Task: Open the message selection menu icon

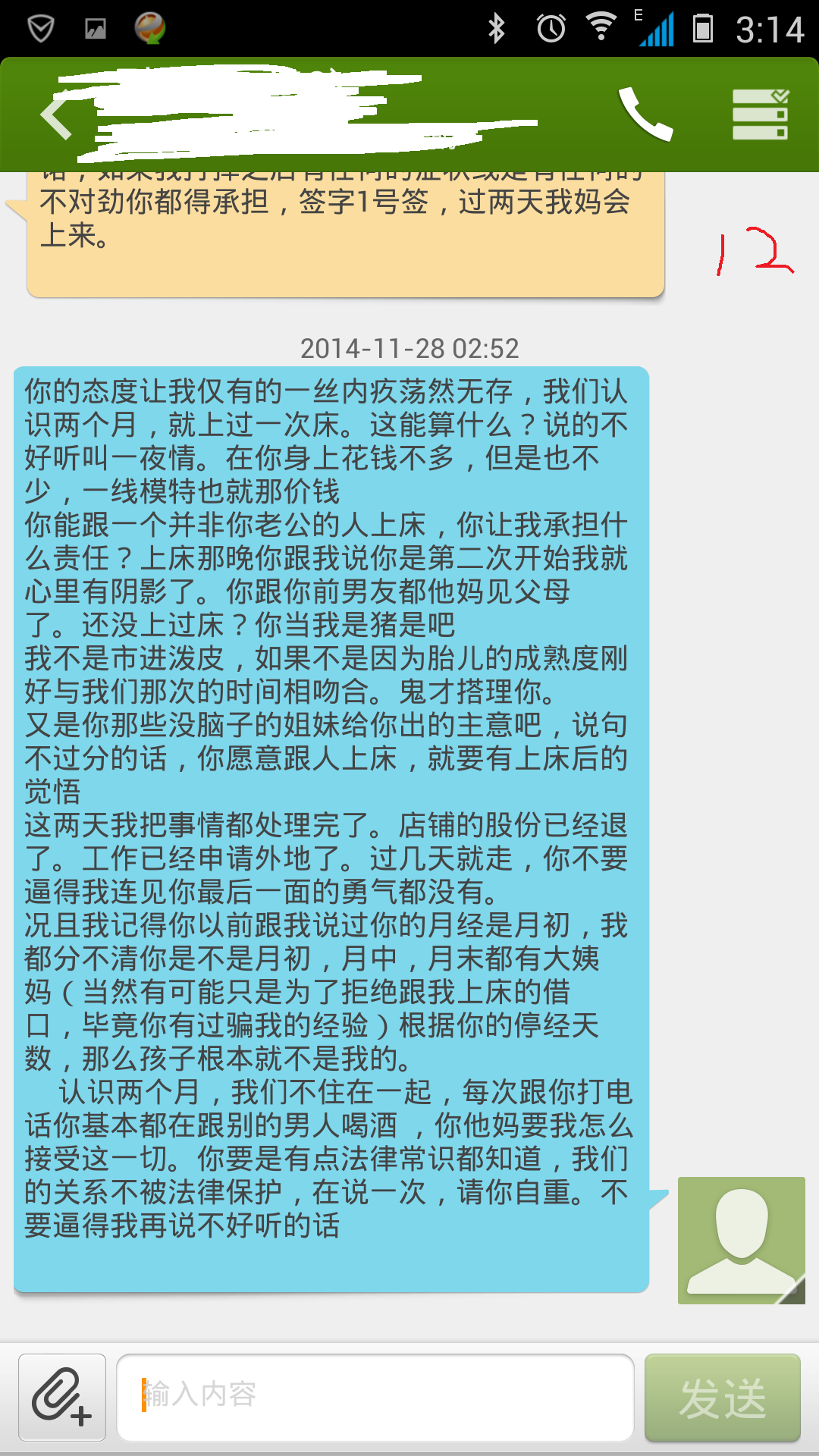Action: (760, 115)
